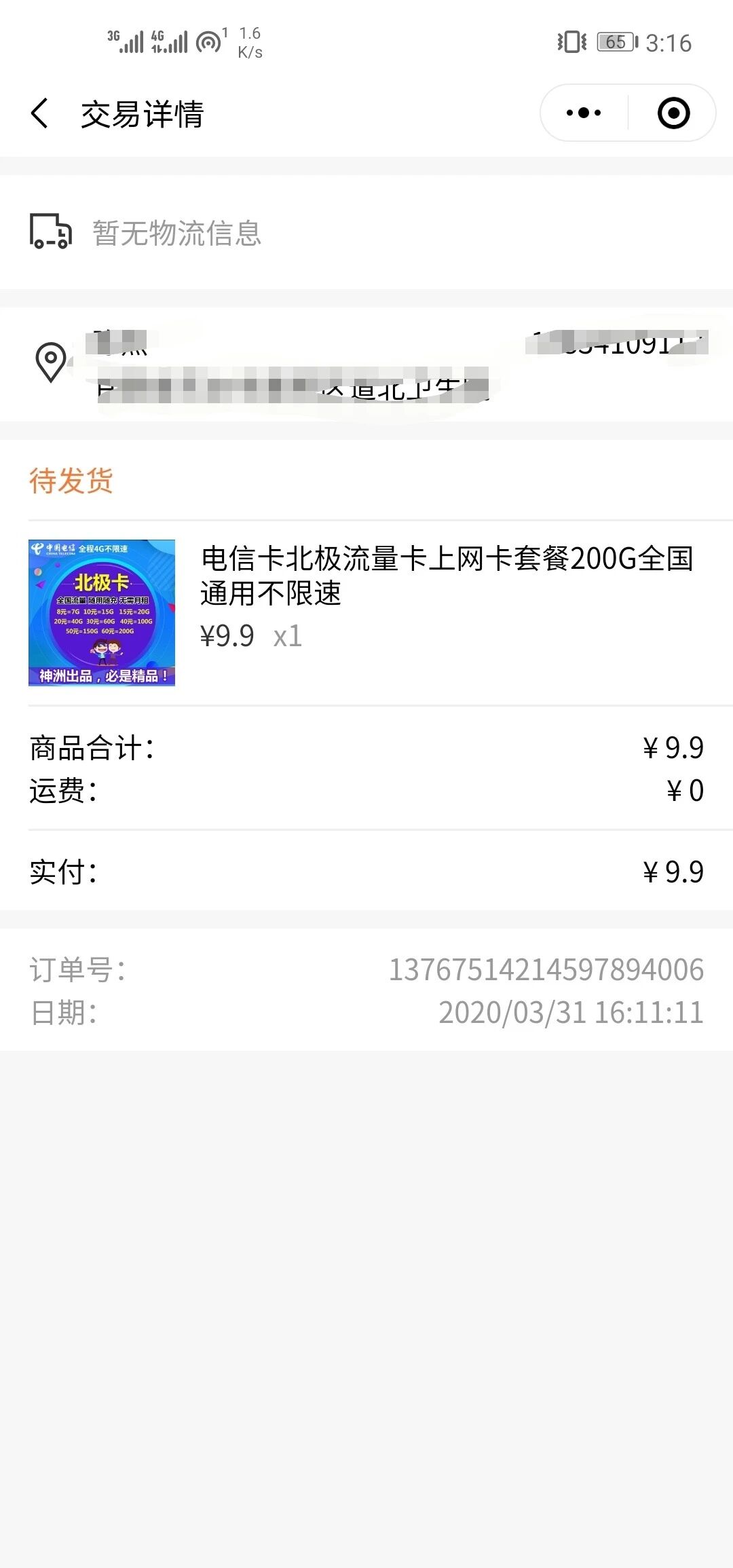Close the mini program with the circle button

click(x=673, y=113)
